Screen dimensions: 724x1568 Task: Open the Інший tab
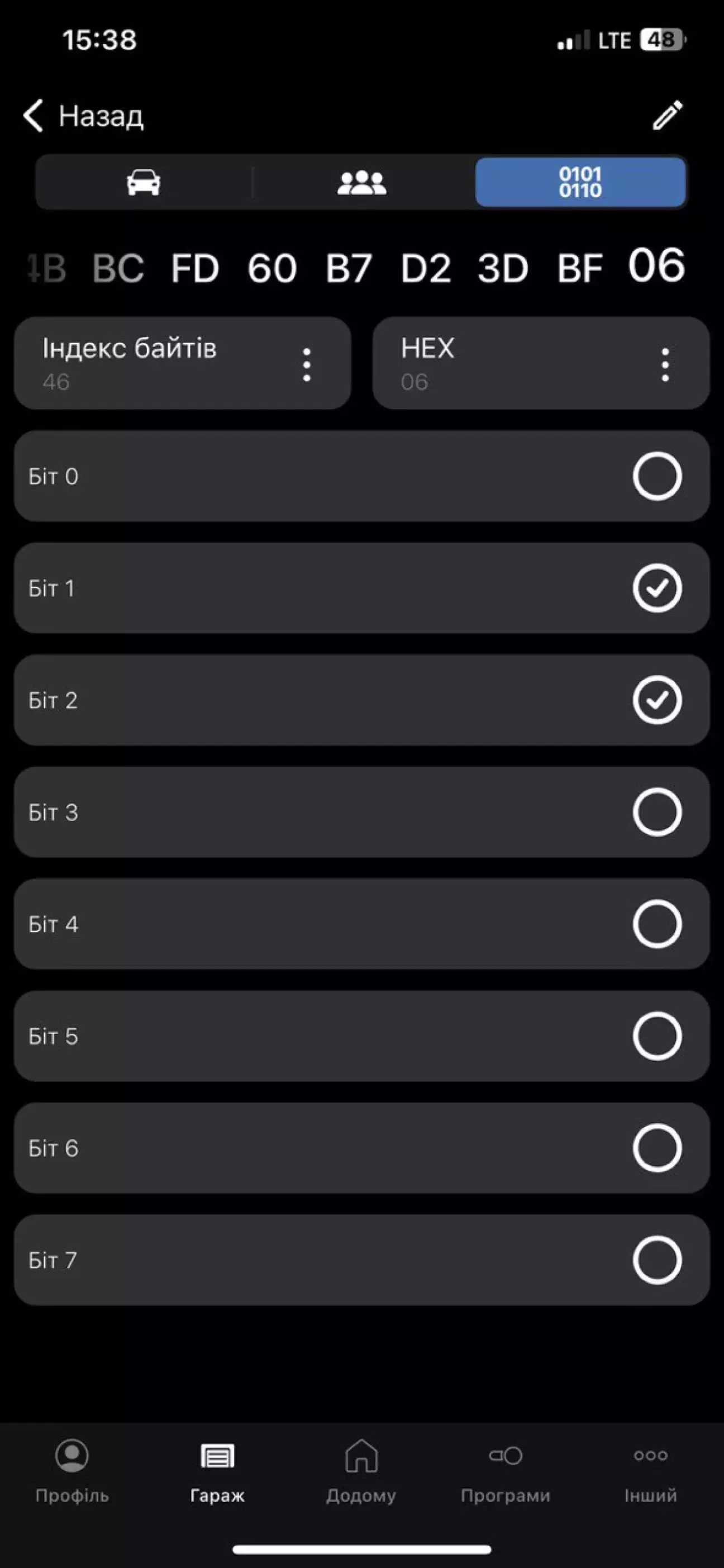pyautogui.click(x=650, y=1471)
